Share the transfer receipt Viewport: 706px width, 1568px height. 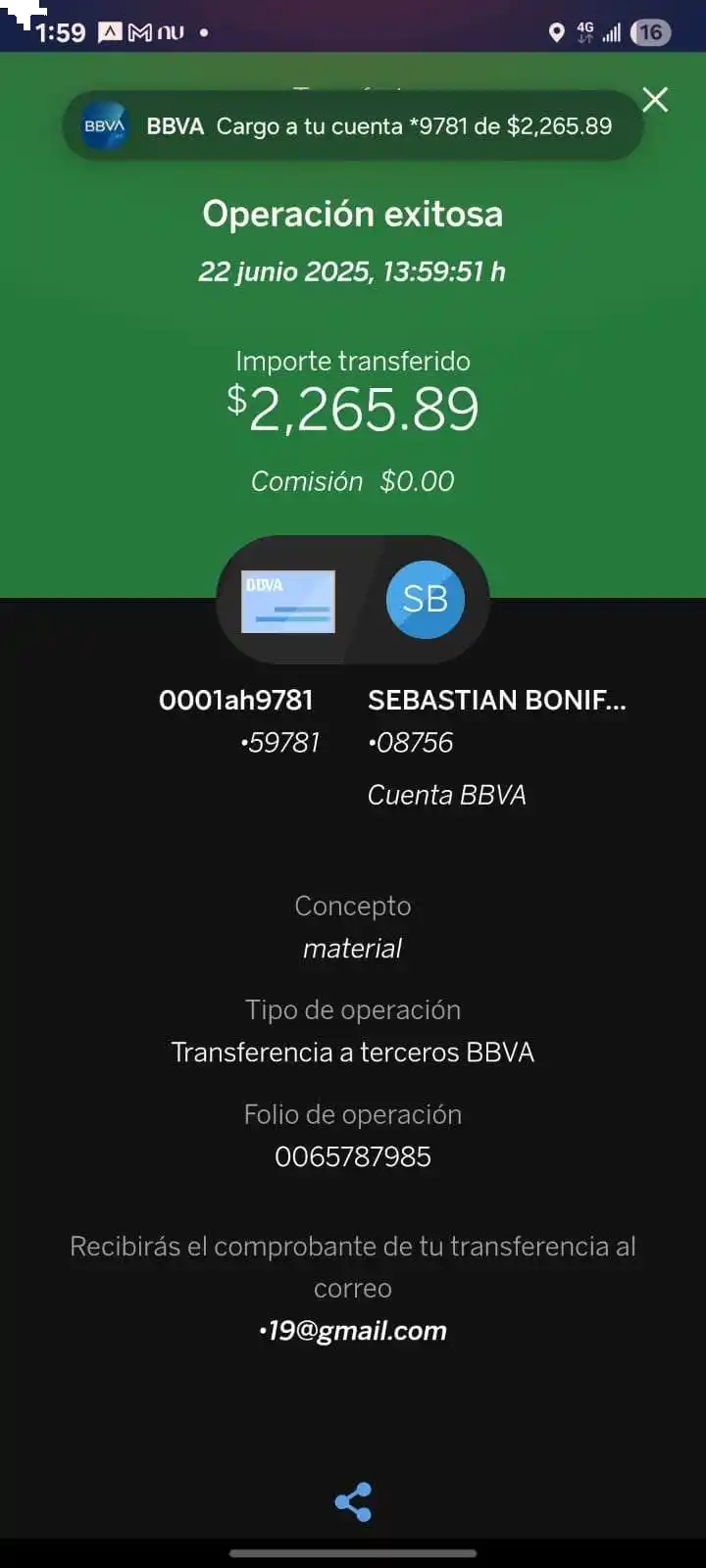(353, 1501)
